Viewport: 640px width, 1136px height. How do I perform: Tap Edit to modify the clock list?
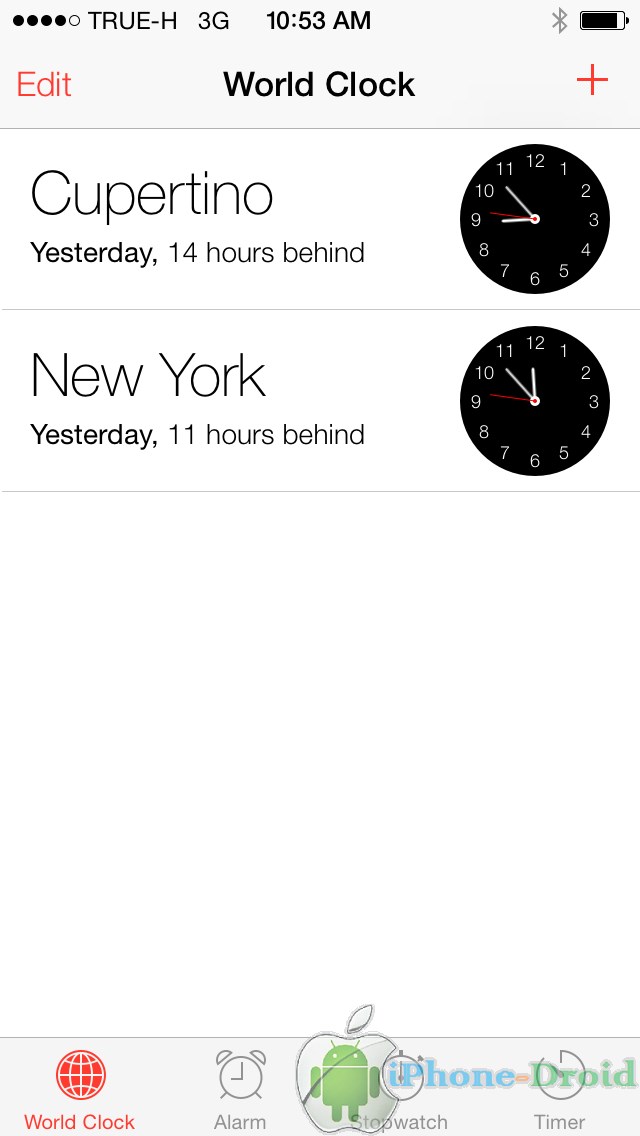point(44,85)
